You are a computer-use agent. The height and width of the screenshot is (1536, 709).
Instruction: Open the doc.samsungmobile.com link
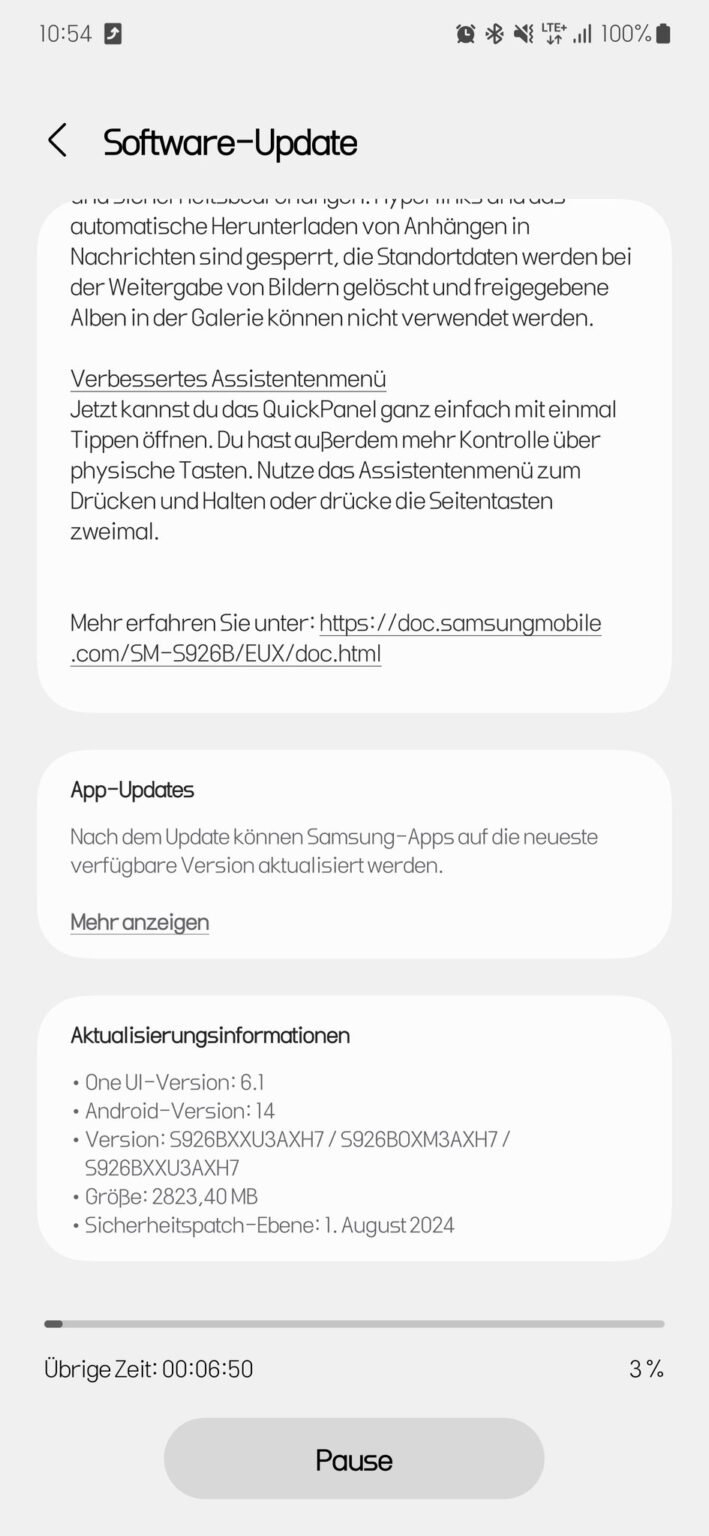point(460,624)
